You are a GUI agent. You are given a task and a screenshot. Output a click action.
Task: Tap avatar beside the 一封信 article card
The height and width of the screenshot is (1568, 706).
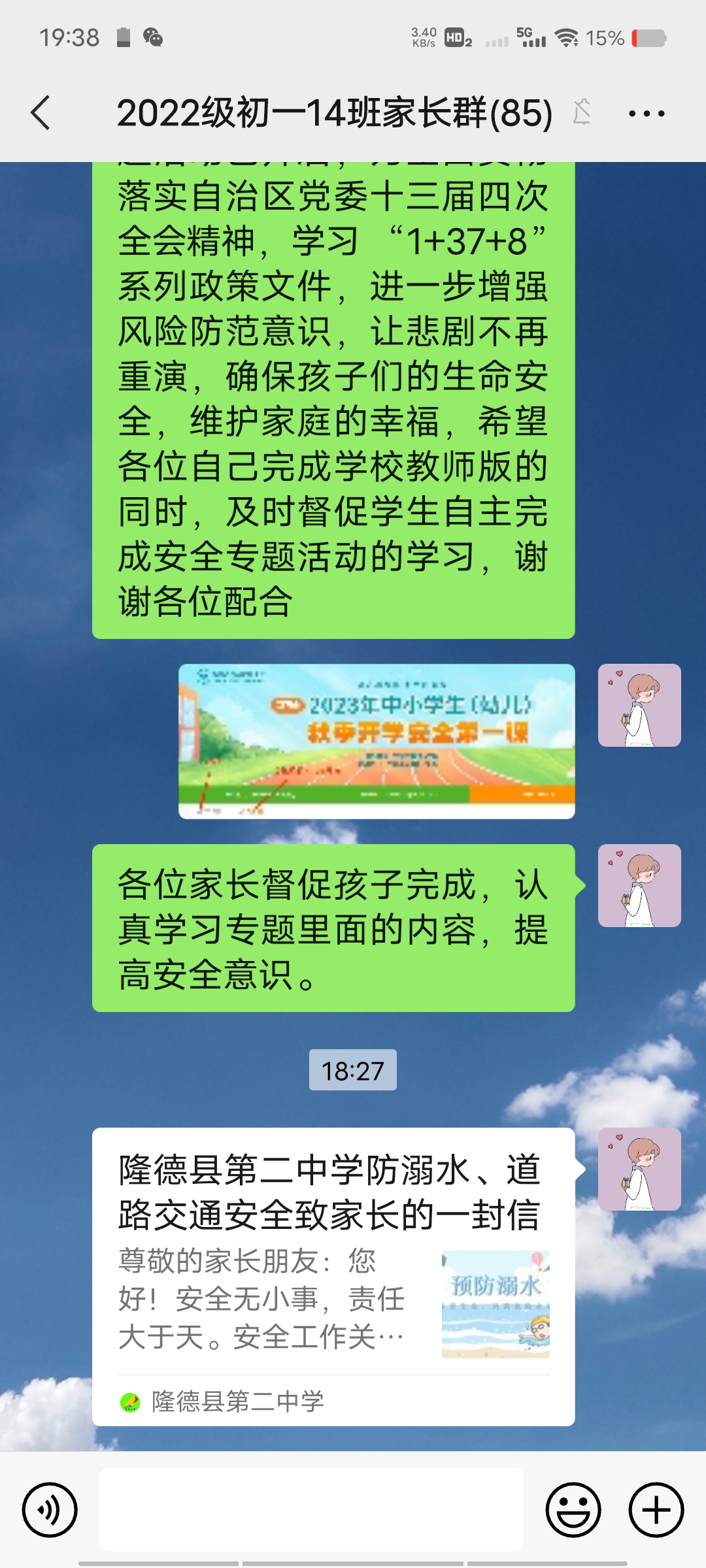tap(639, 1169)
